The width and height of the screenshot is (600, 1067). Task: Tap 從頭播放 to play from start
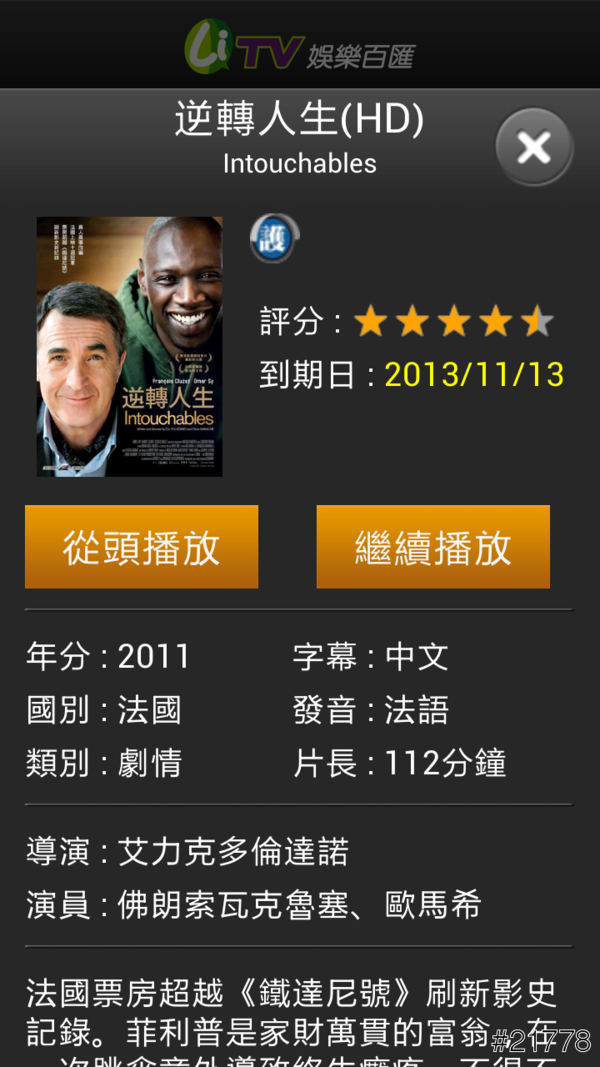click(x=142, y=547)
